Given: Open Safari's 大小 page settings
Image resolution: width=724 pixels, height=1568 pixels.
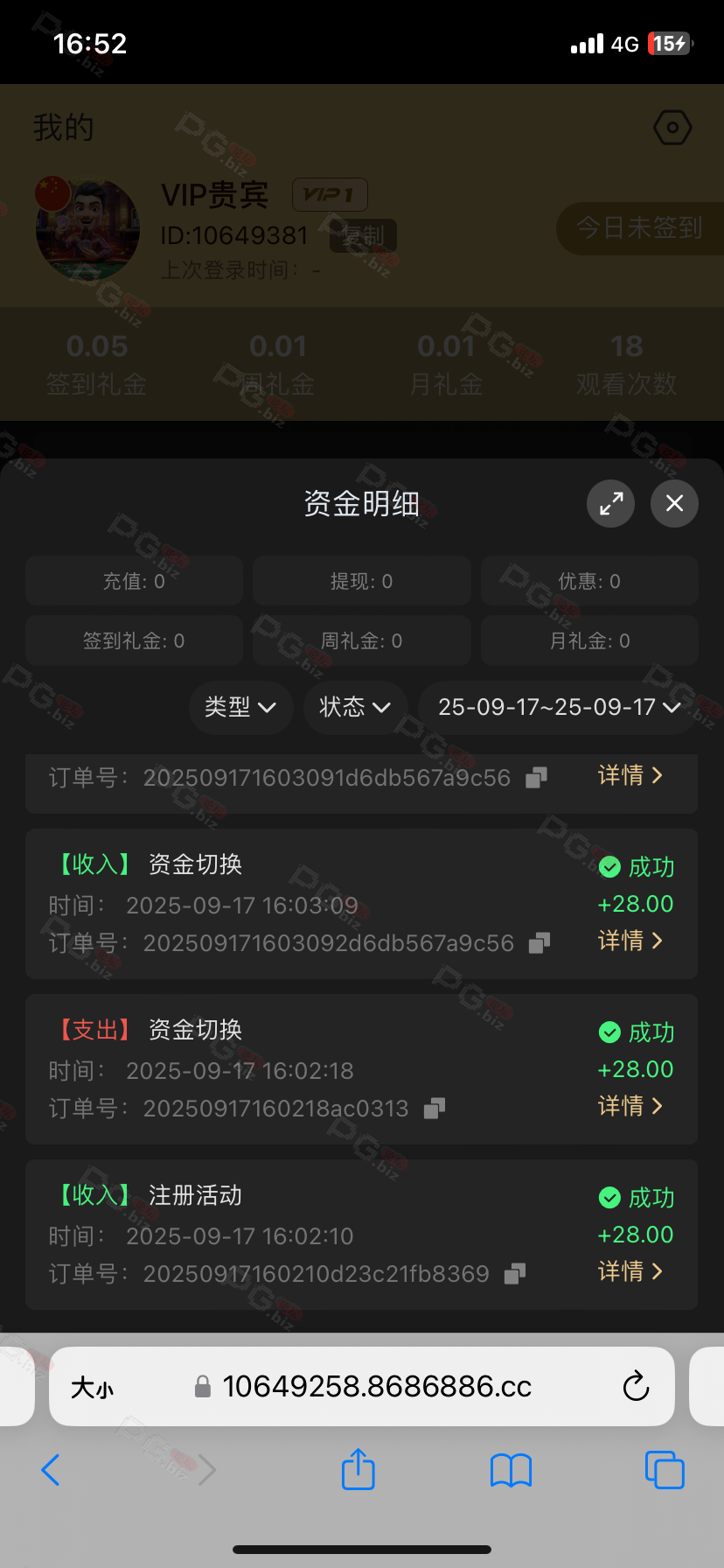Looking at the screenshot, I should click(93, 1388).
